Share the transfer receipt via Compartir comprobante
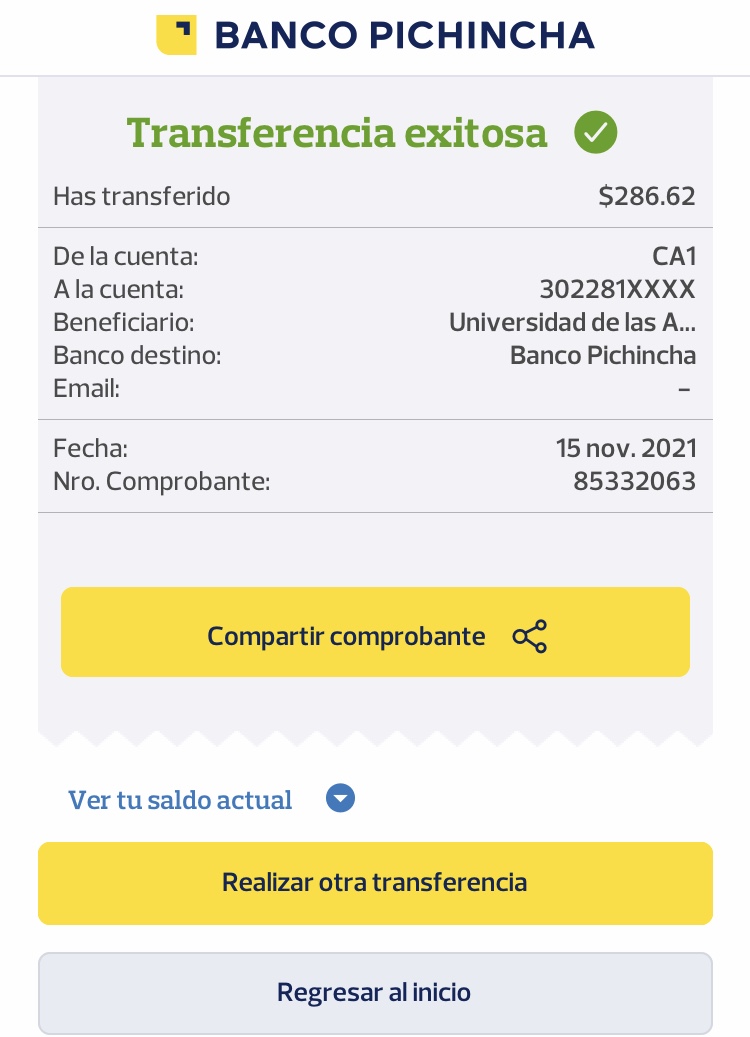 coord(375,636)
